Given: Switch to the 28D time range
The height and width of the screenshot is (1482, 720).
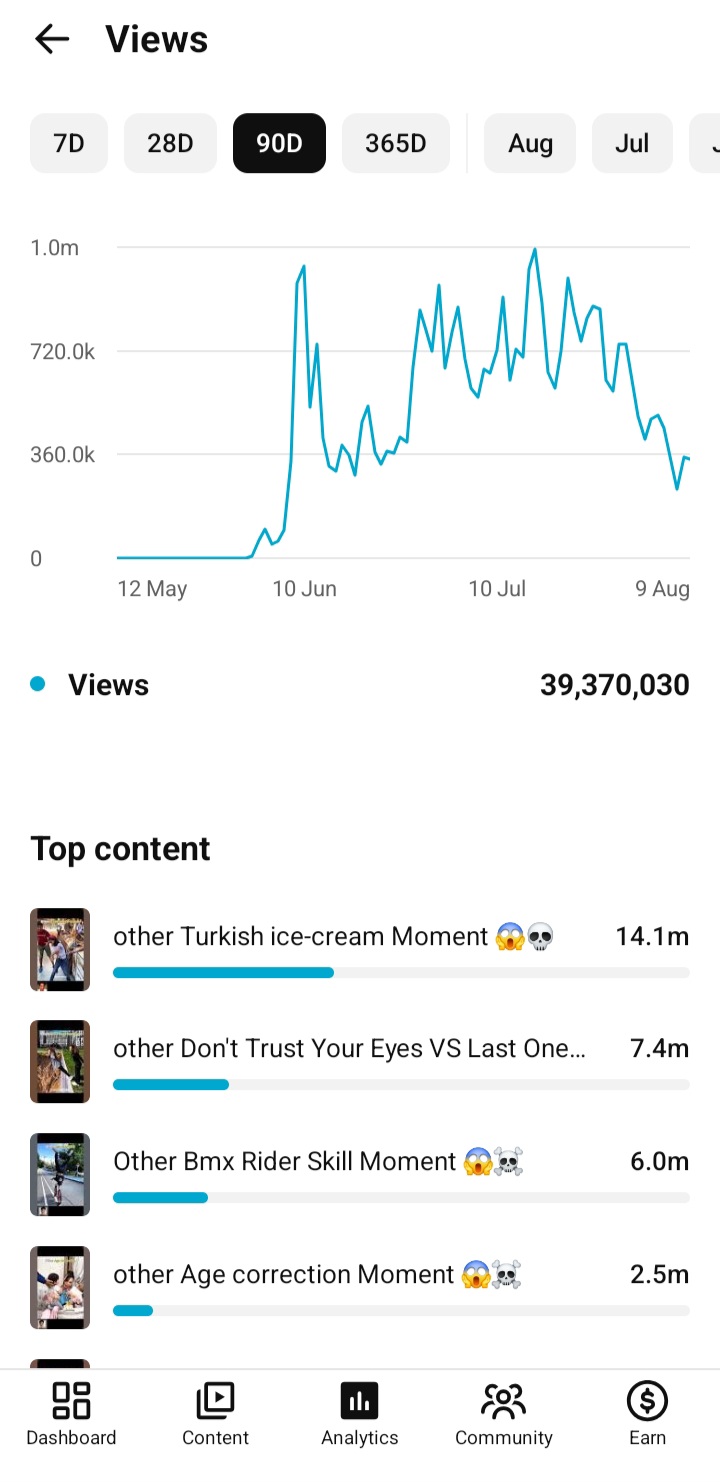Looking at the screenshot, I should [x=170, y=143].
